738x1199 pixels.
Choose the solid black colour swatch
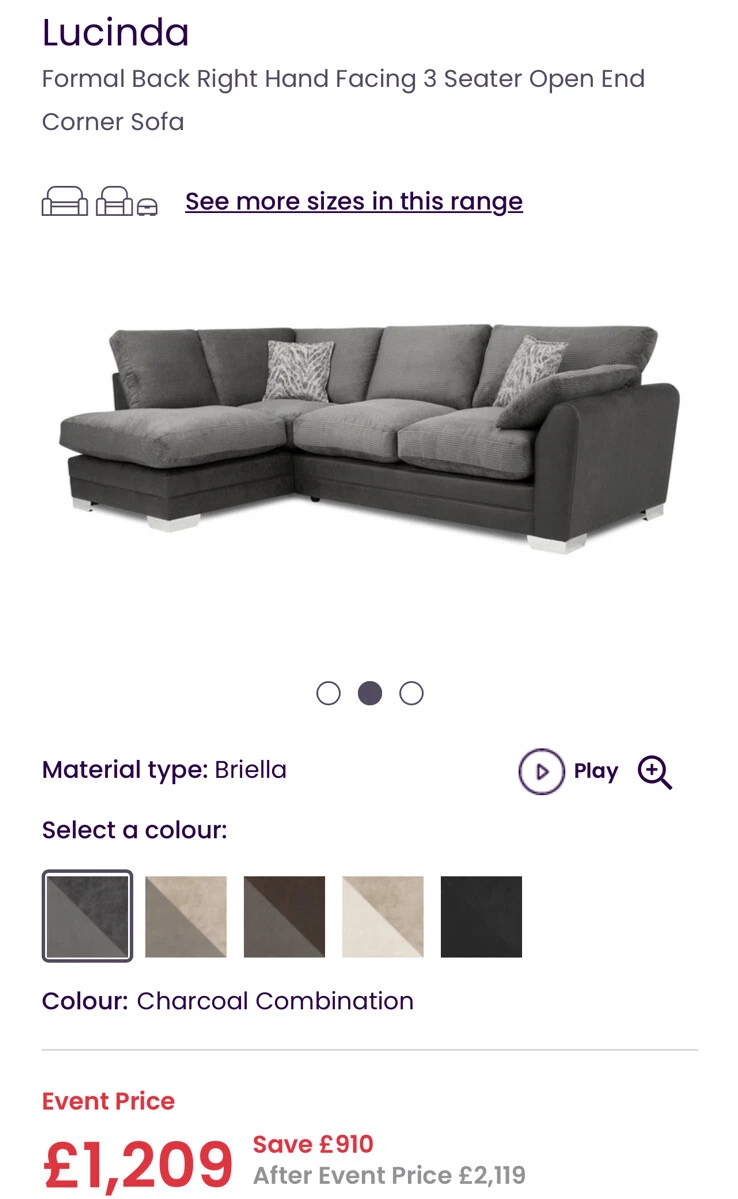pos(481,916)
